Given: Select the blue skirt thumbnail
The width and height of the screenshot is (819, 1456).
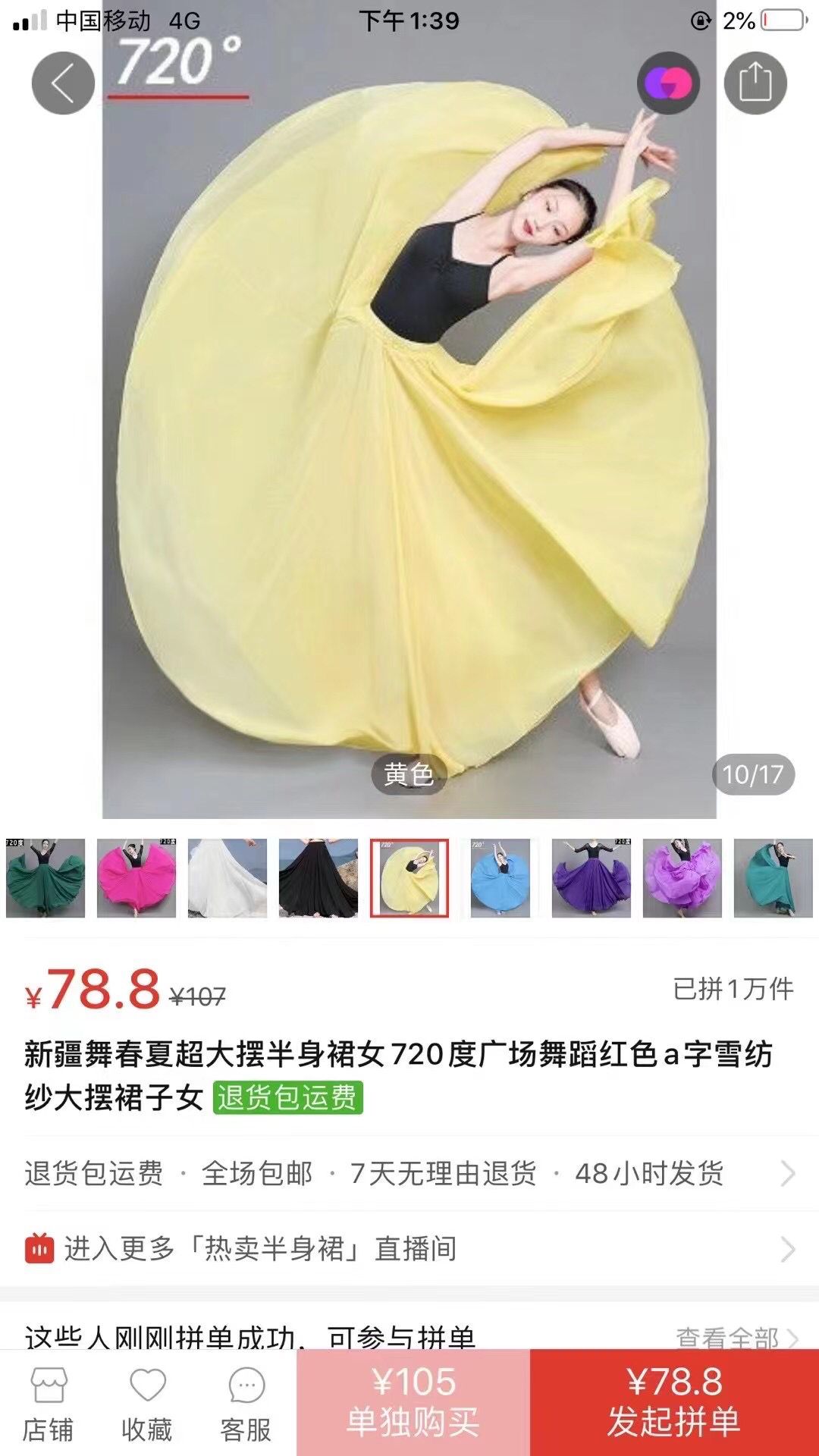Looking at the screenshot, I should click(500, 878).
